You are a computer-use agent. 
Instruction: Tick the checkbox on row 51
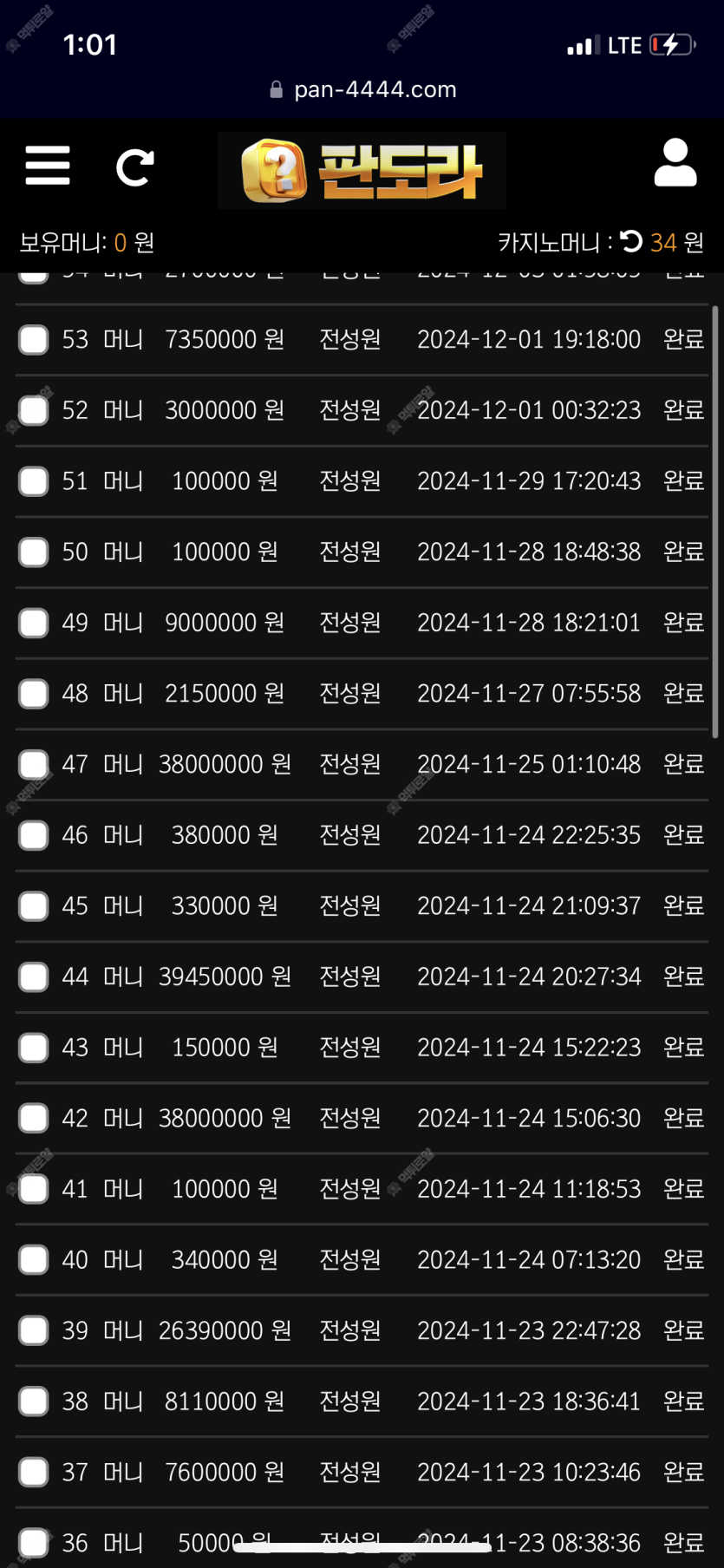[34, 480]
